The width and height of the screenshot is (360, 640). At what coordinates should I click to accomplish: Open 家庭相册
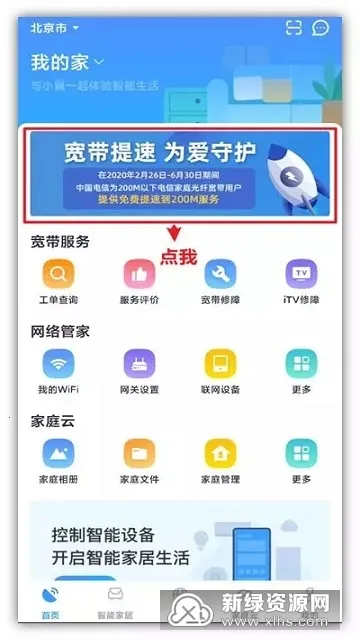point(58,461)
